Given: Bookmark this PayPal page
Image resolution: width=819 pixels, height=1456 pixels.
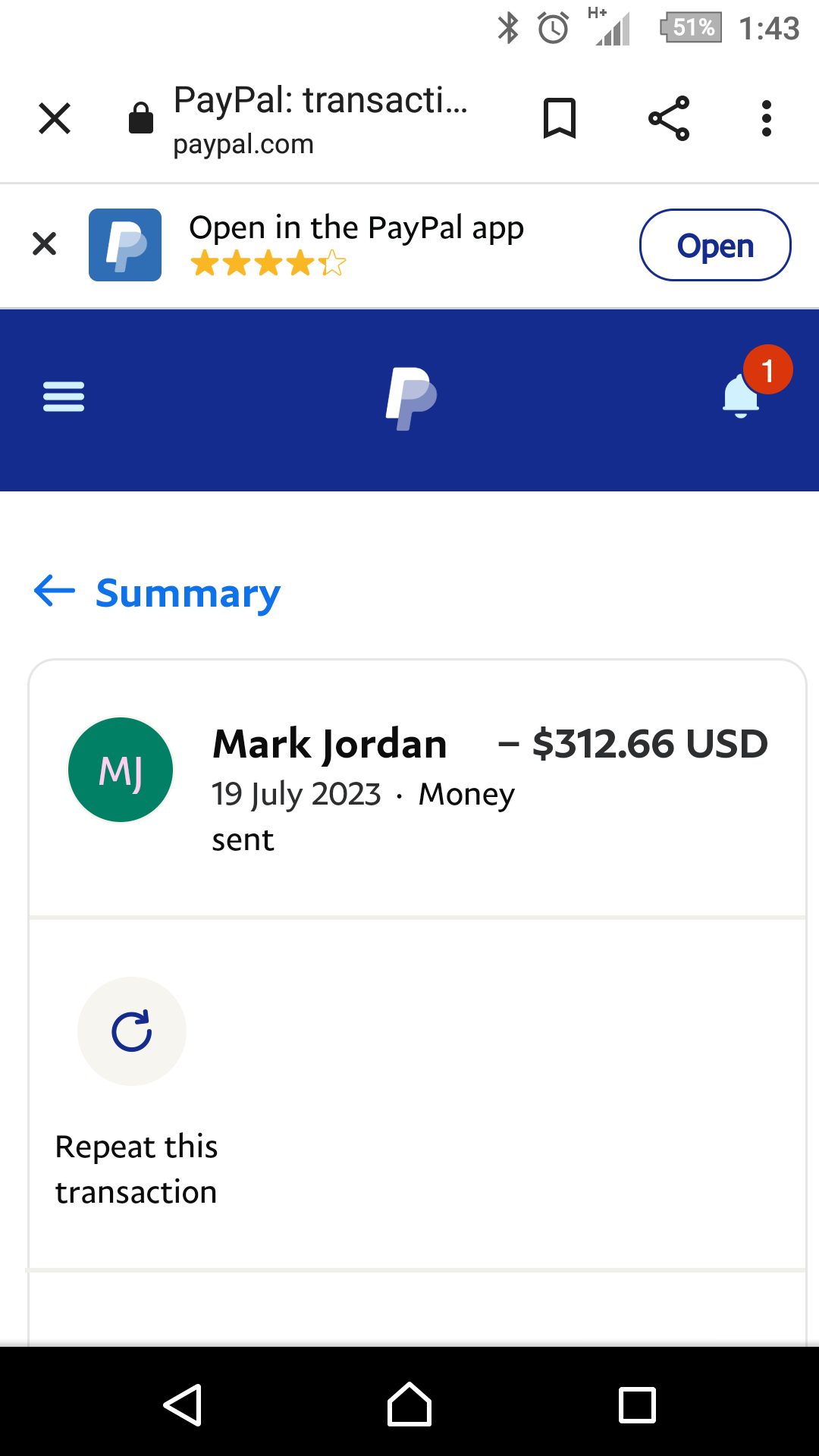Looking at the screenshot, I should (x=560, y=118).
